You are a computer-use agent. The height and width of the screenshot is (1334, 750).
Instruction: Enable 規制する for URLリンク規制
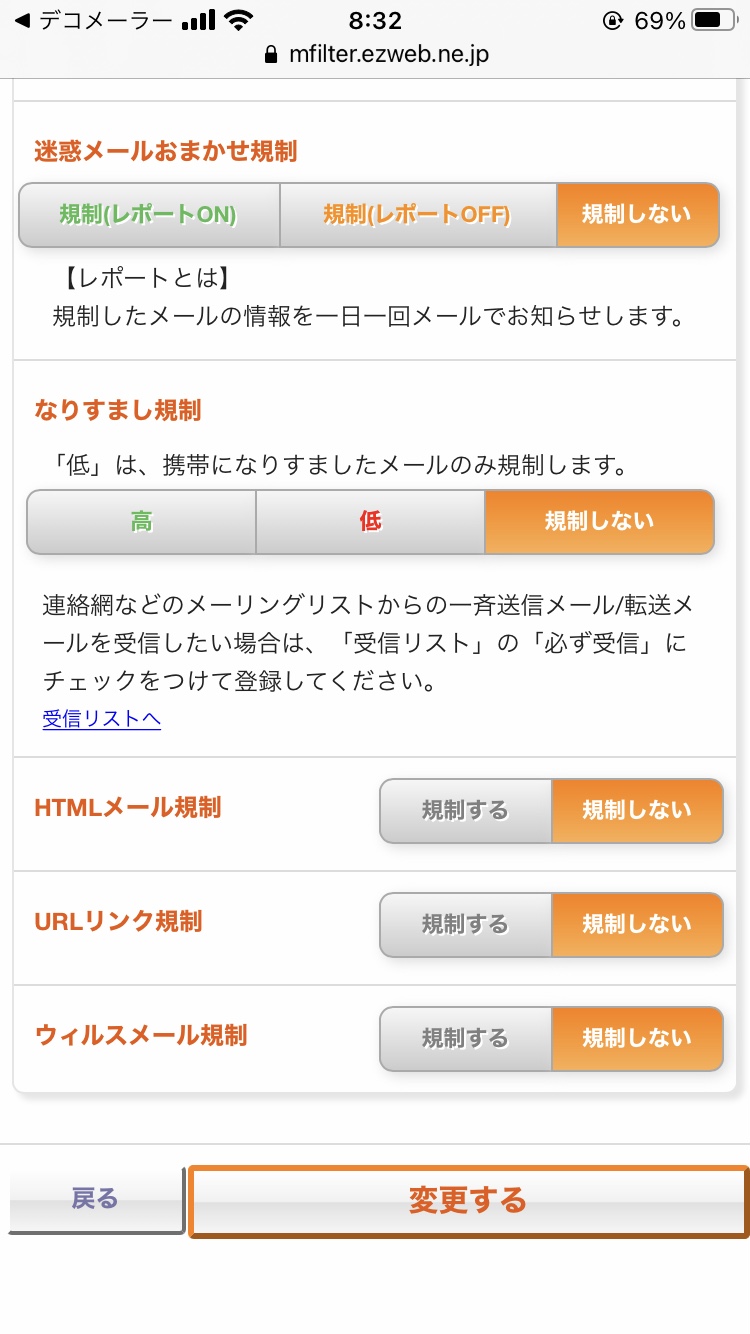click(x=465, y=924)
